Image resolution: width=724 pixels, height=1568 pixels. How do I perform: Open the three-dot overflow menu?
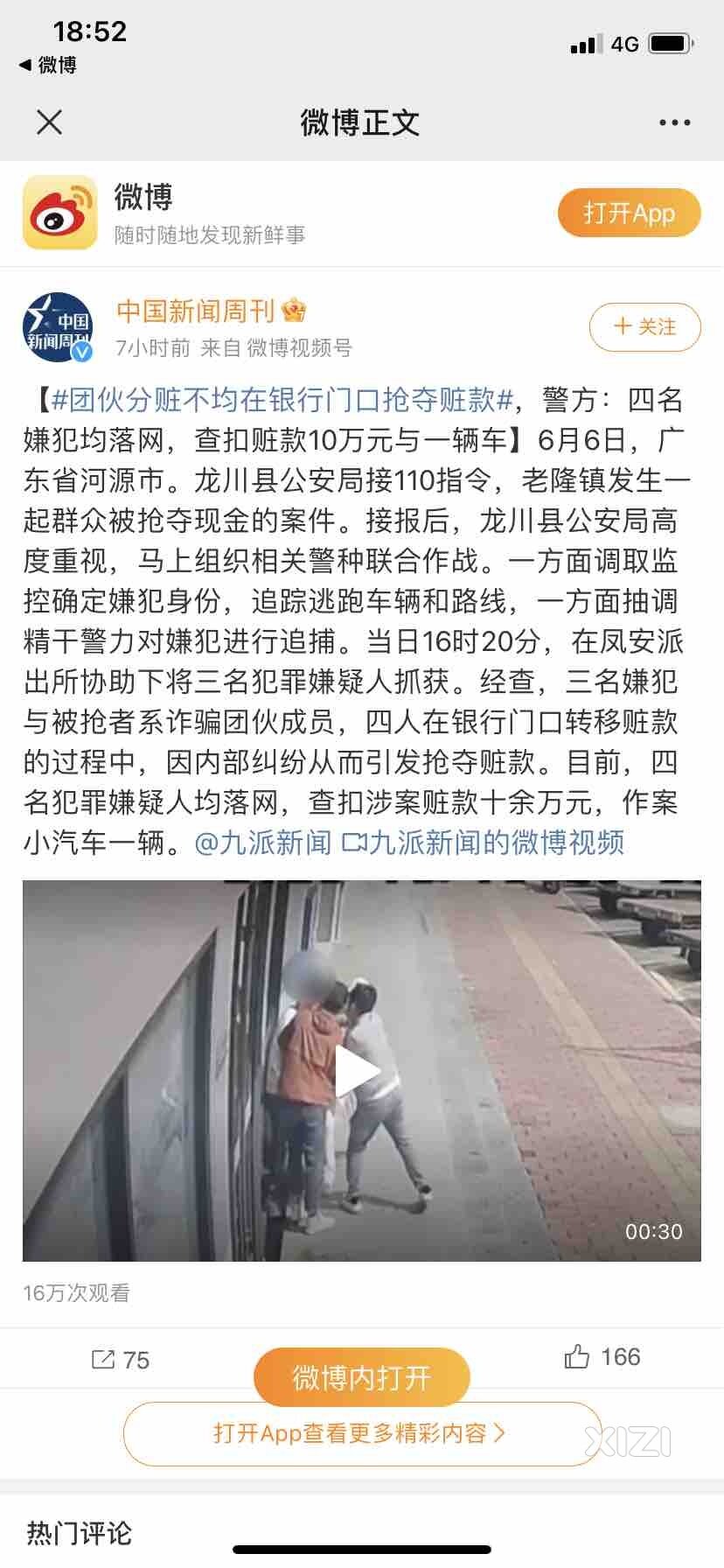674,123
